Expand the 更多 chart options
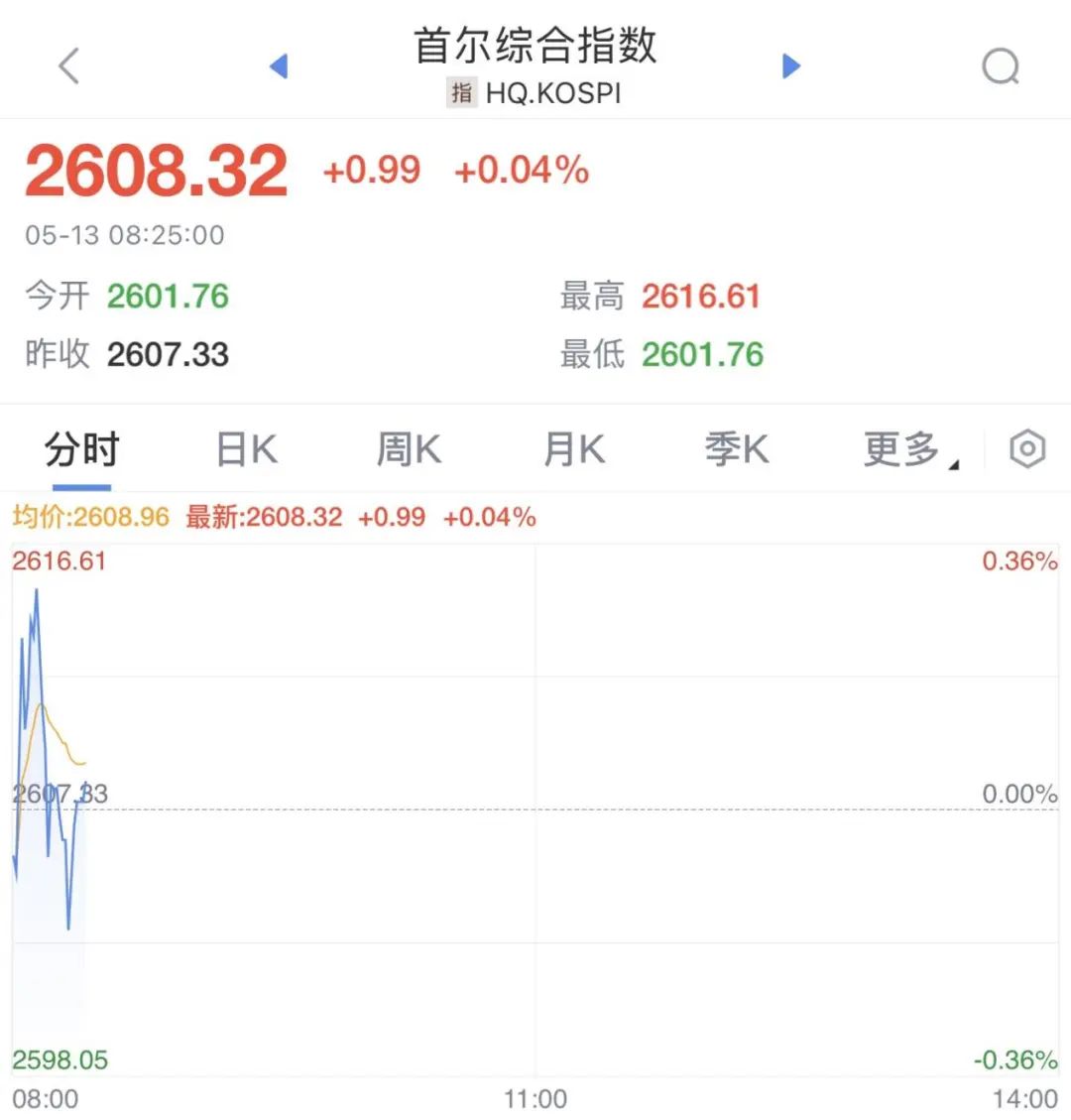The width and height of the screenshot is (1071, 1120). click(907, 450)
